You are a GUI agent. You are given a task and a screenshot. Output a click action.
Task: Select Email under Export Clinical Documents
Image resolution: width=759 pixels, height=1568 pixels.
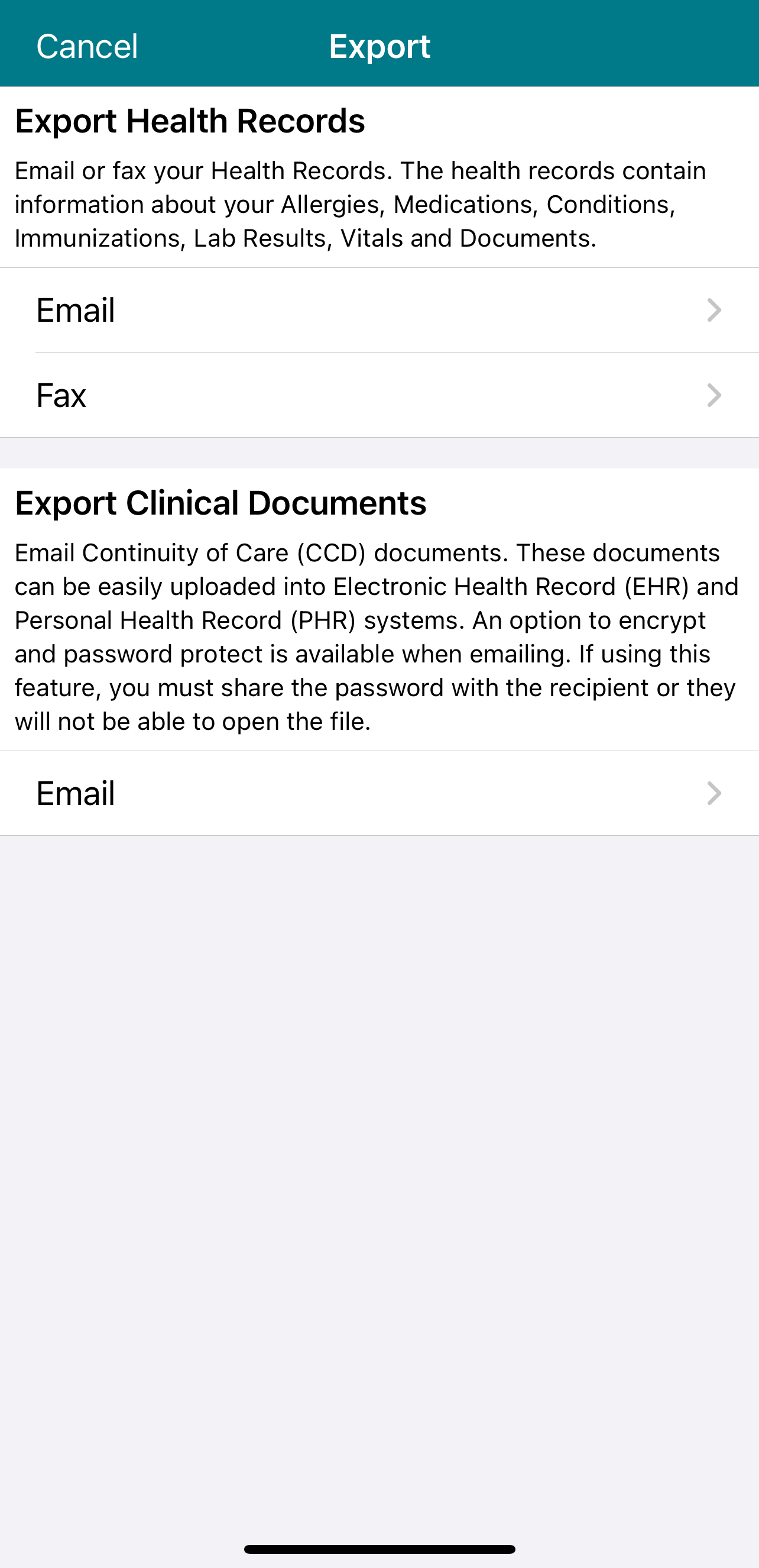pos(244,793)
